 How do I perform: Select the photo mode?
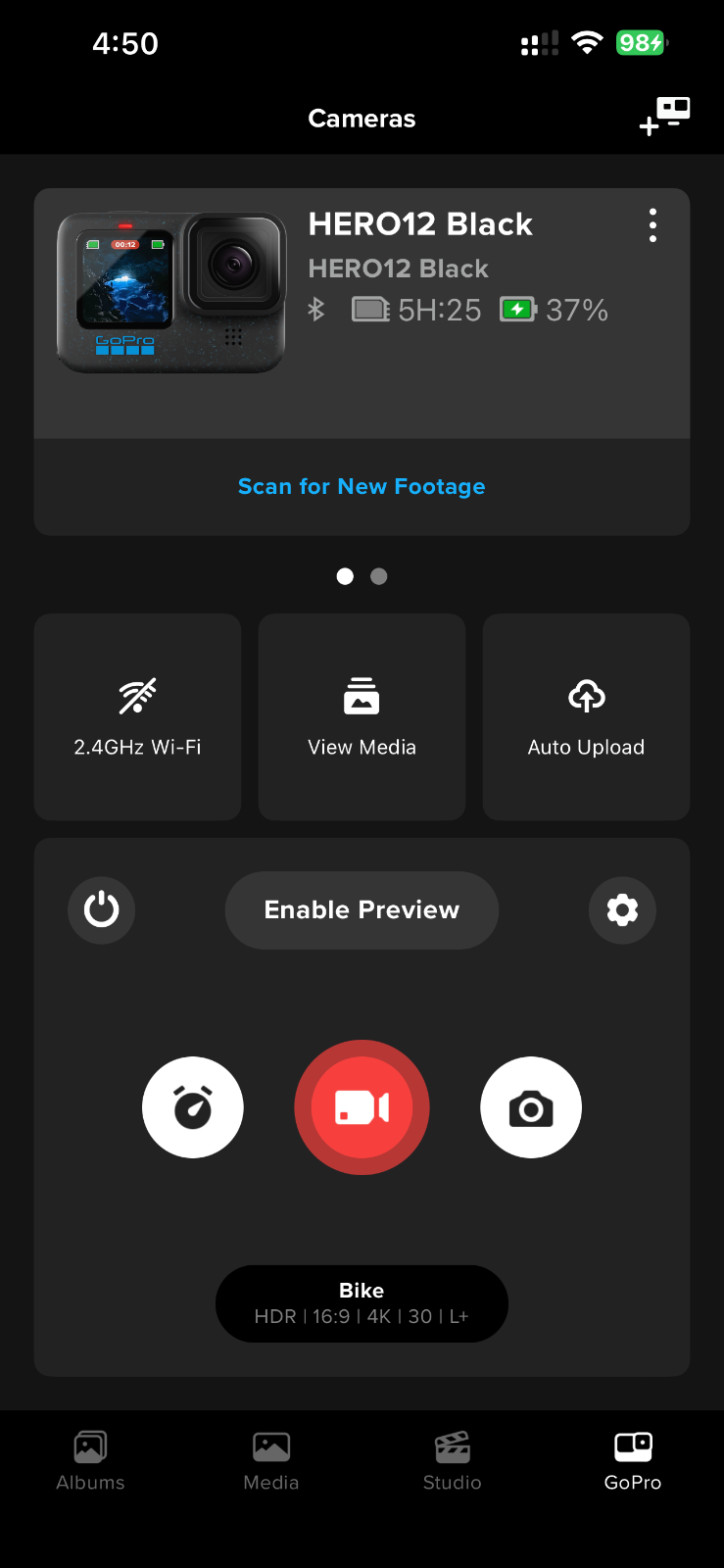tap(531, 1107)
